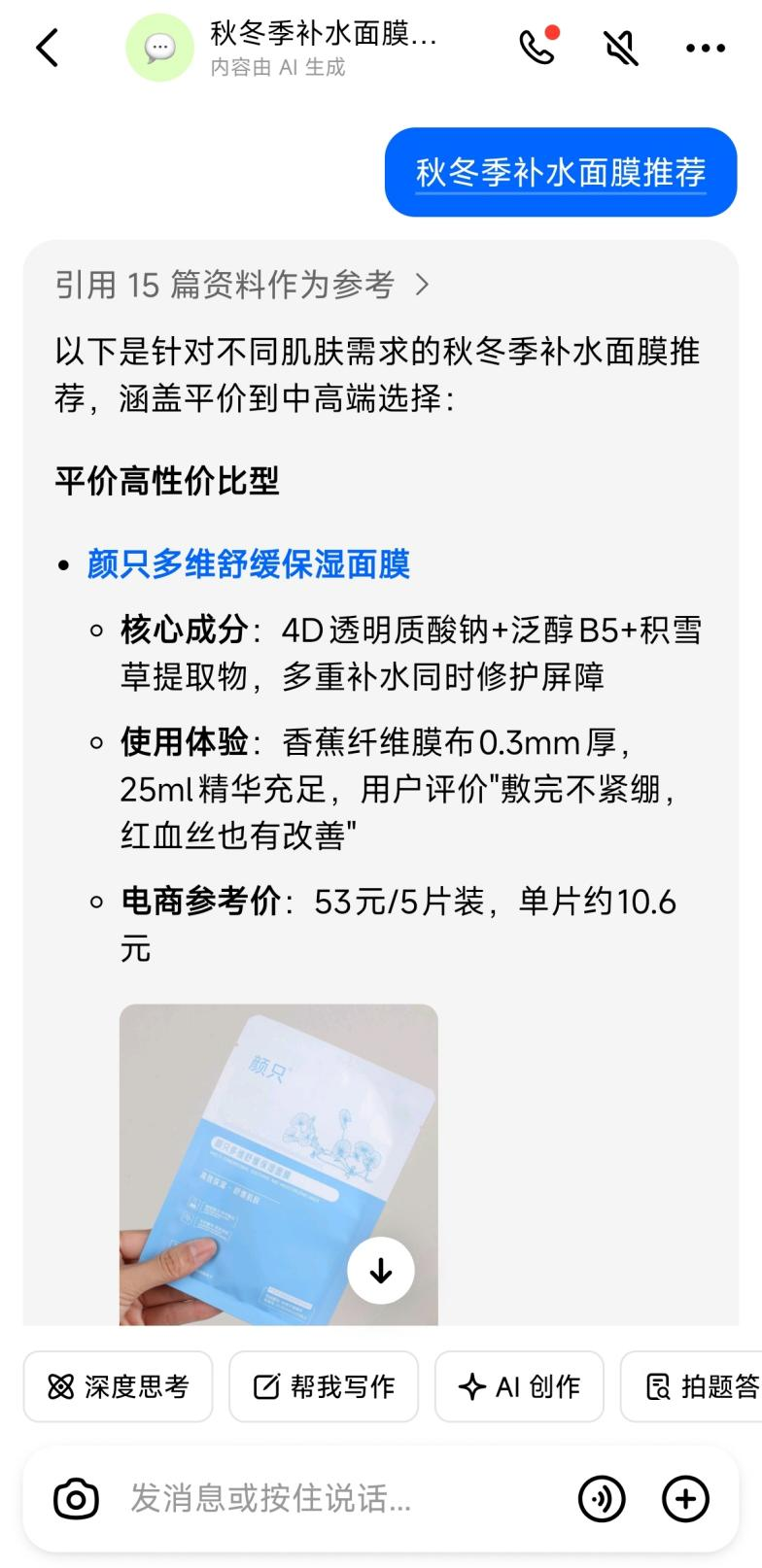This screenshot has height=1568, width=762.
Task: Toggle the speaker mute icon
Action: [x=621, y=48]
